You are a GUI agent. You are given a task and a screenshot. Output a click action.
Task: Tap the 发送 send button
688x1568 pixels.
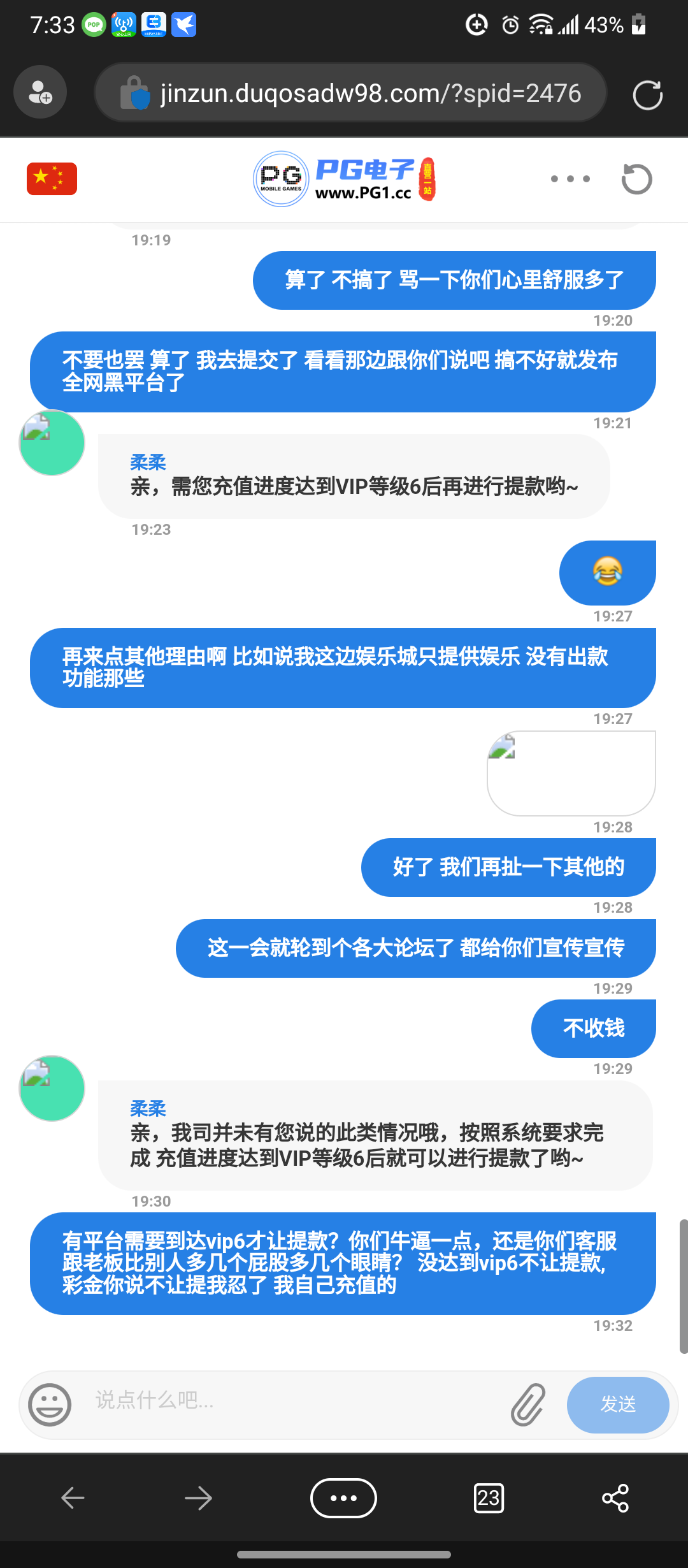pyautogui.click(x=617, y=1404)
